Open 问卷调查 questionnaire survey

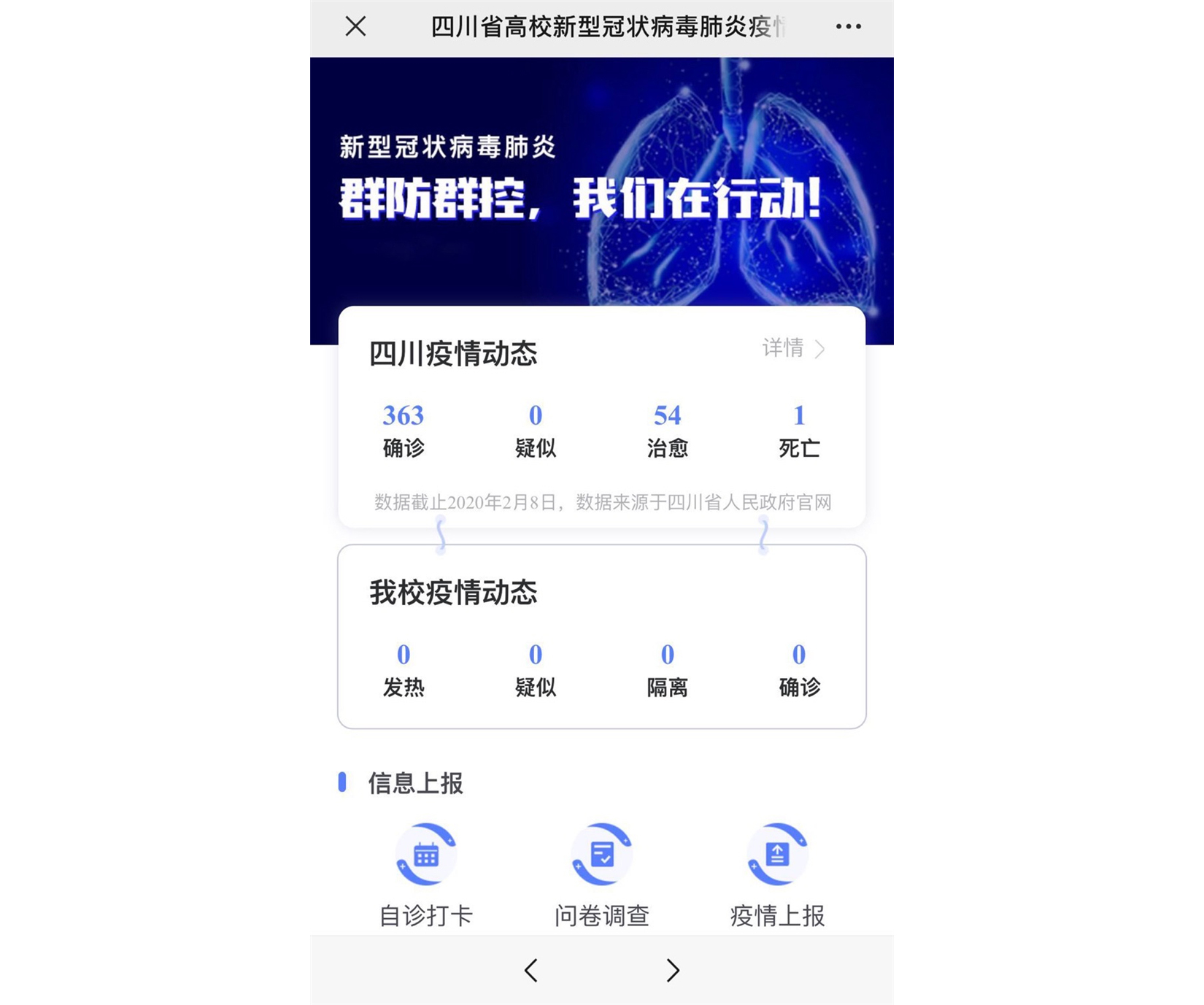click(x=602, y=872)
